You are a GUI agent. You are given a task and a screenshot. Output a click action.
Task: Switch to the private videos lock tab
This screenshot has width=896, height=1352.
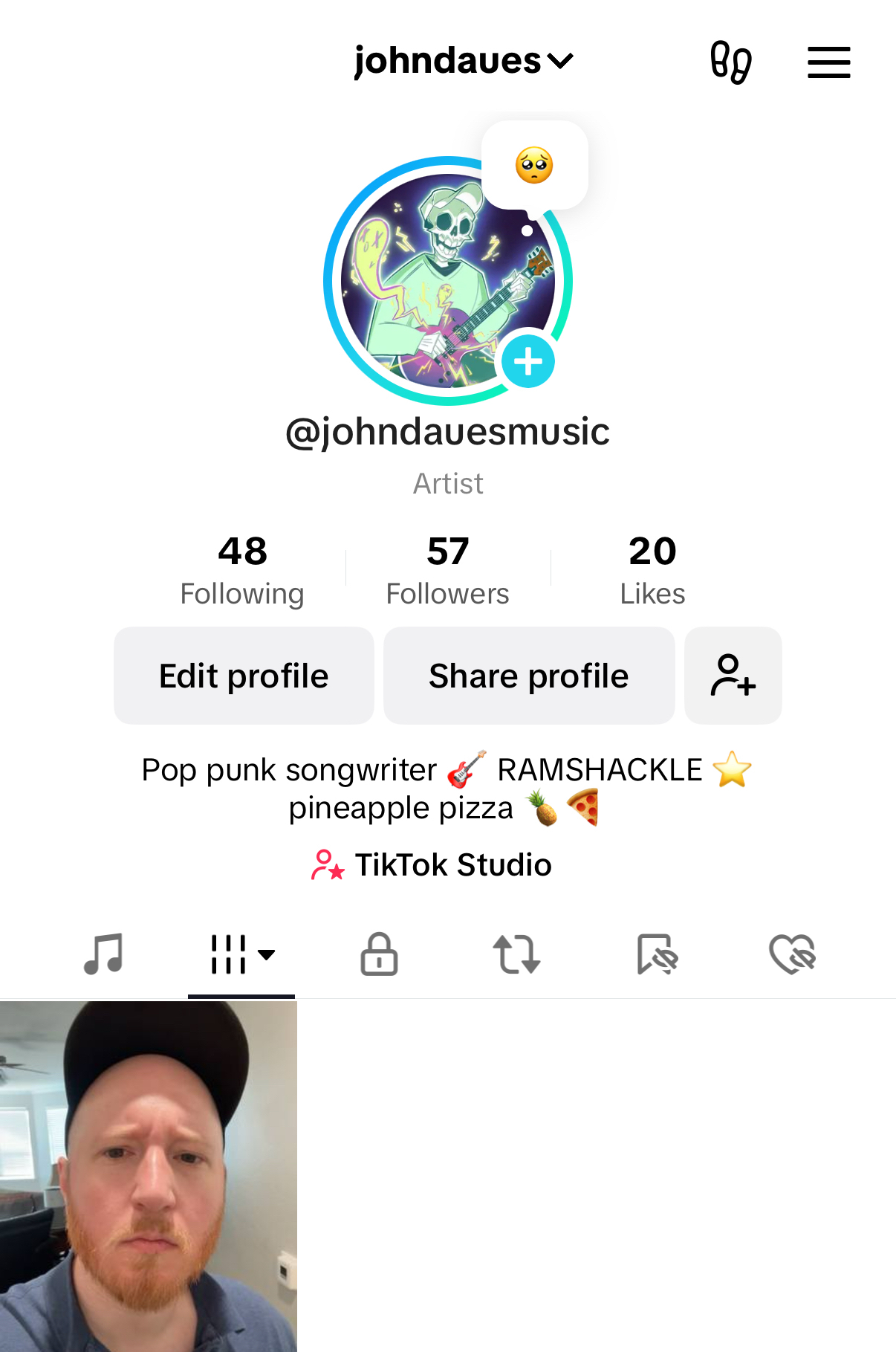(379, 954)
